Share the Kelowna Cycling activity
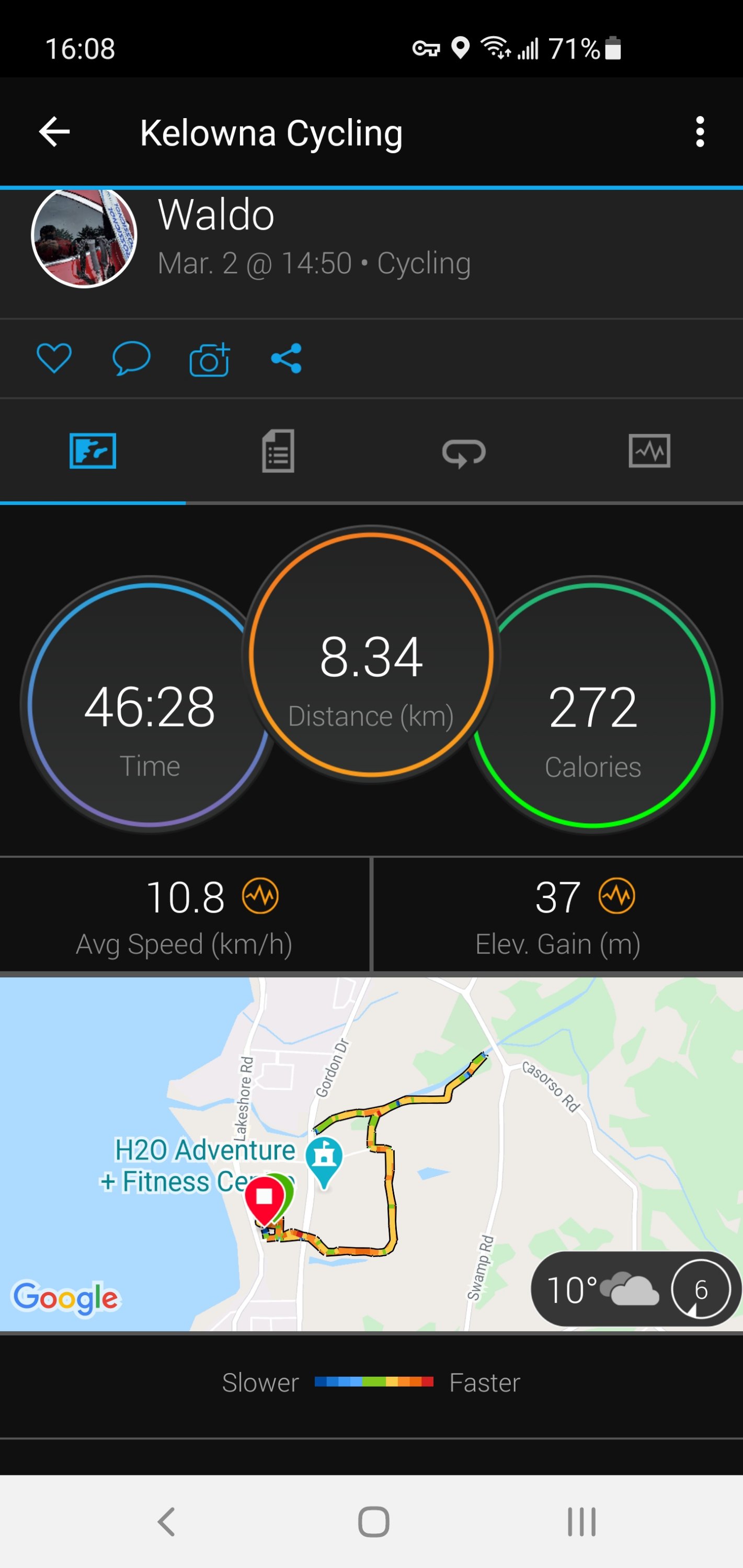Viewport: 743px width, 1568px height. click(x=286, y=358)
